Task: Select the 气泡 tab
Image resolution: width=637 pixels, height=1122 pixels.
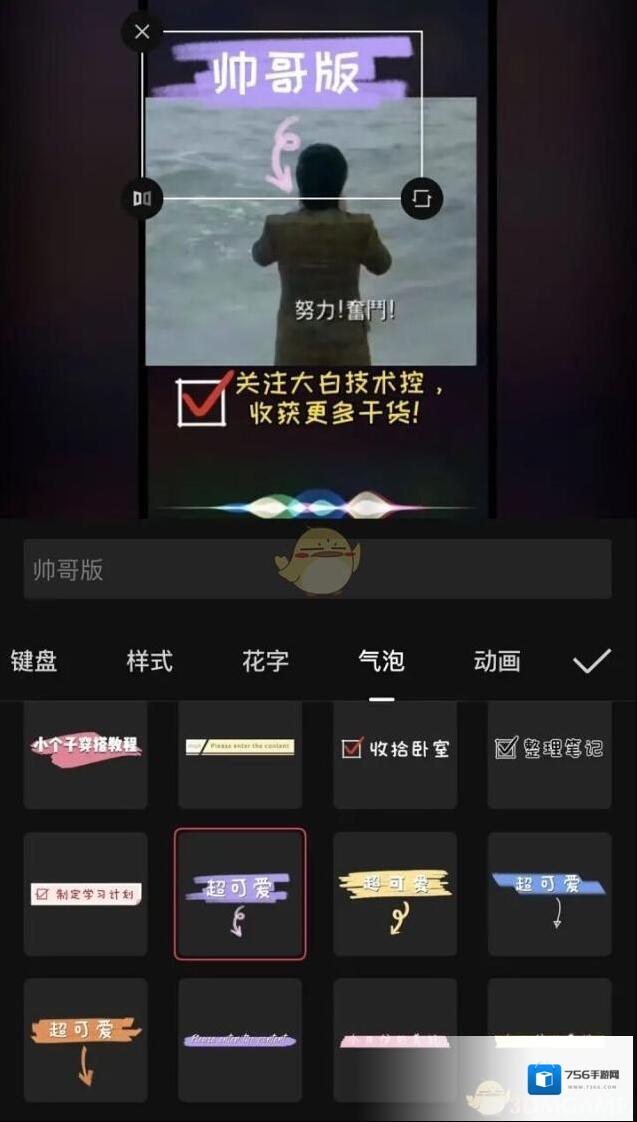Action: point(381,661)
